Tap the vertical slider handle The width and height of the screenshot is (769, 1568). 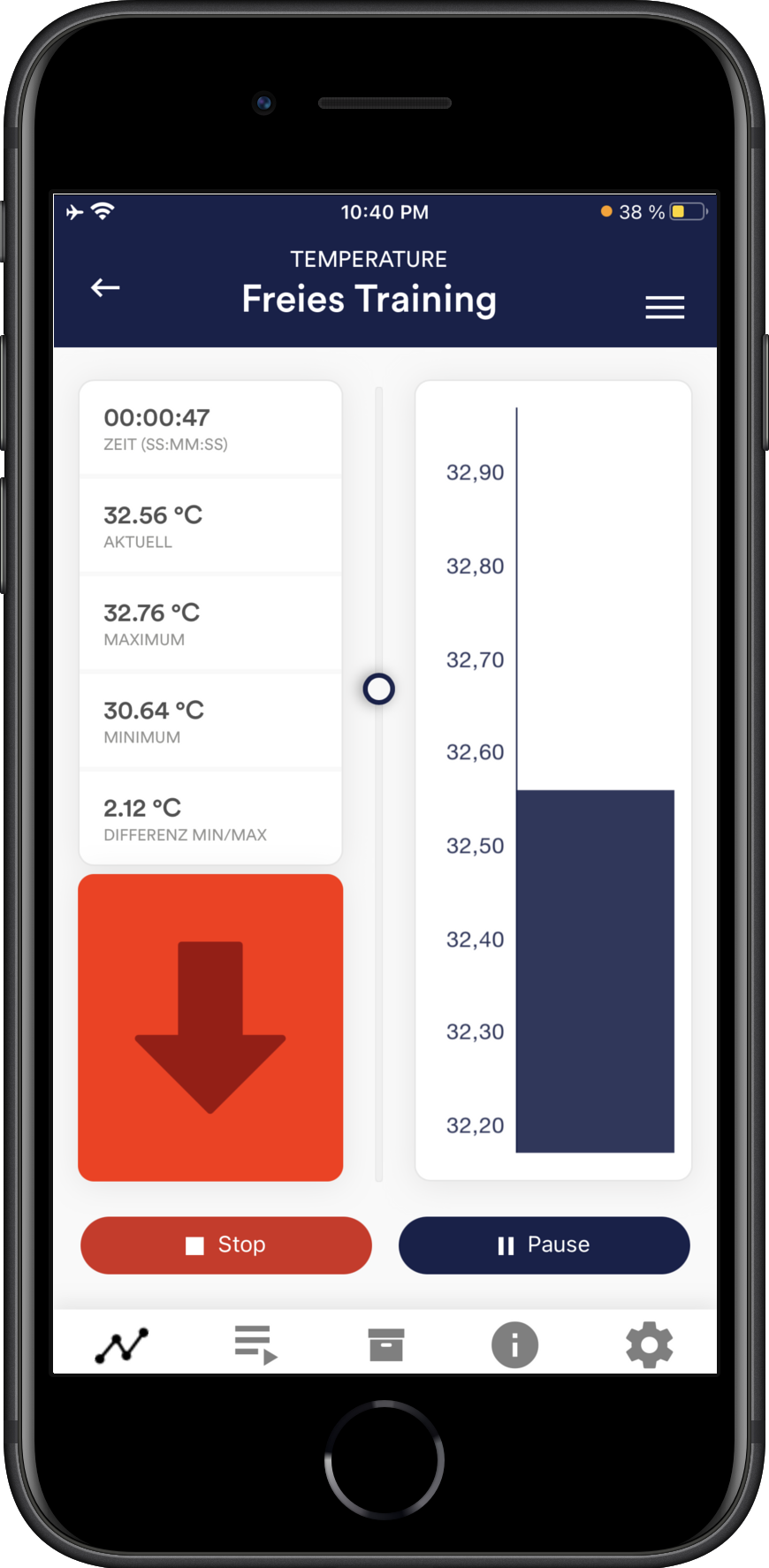pos(379,689)
